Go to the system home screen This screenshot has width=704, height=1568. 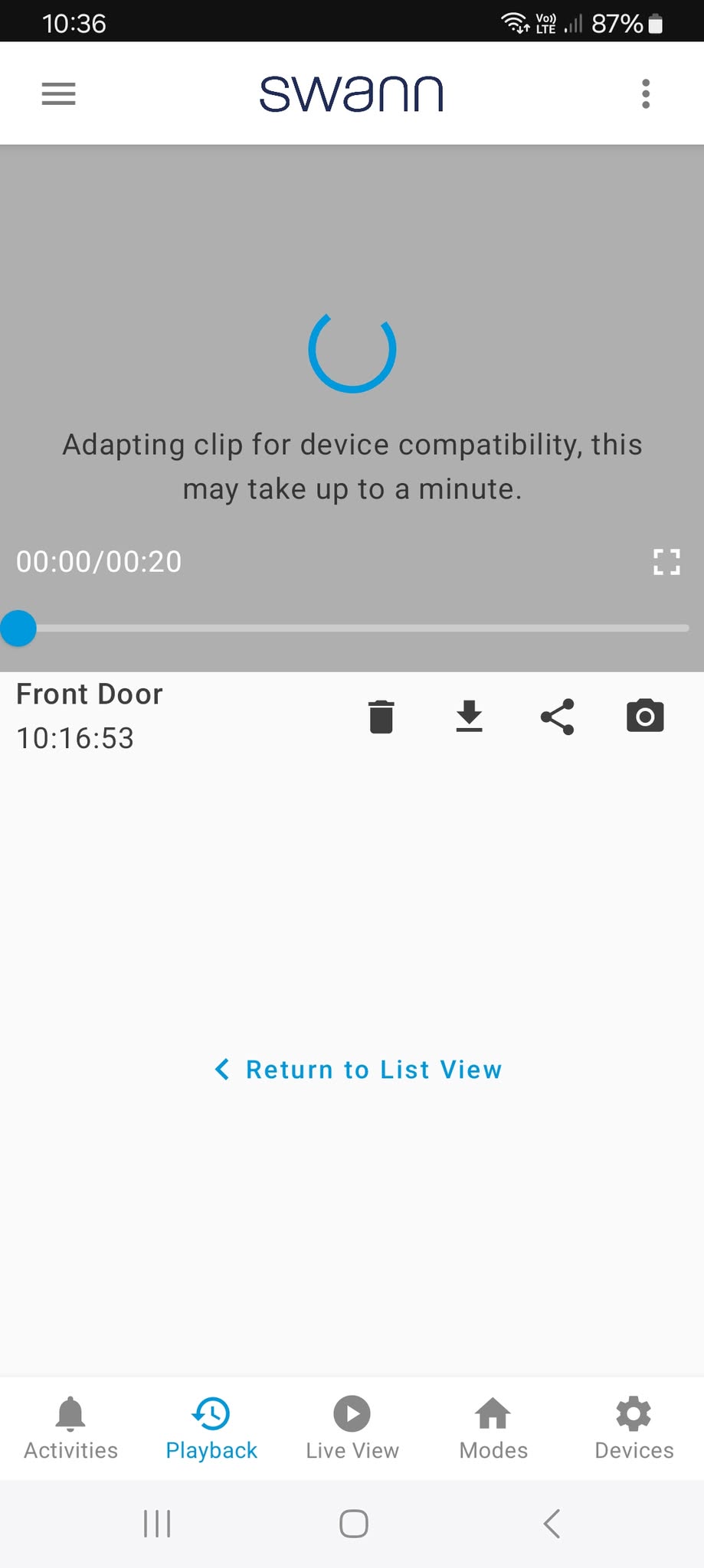click(x=353, y=1524)
